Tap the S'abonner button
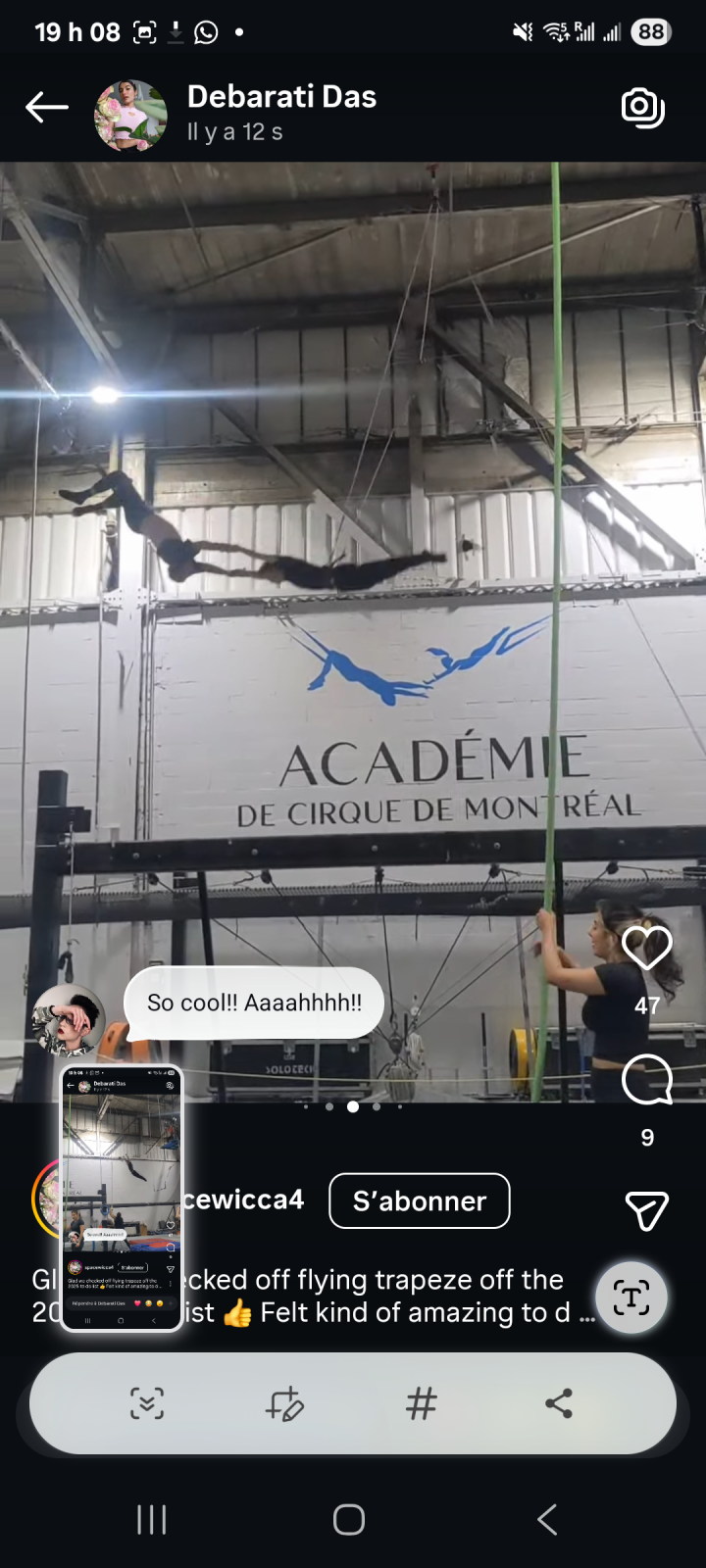The width and height of the screenshot is (706, 1568). coord(419,1200)
